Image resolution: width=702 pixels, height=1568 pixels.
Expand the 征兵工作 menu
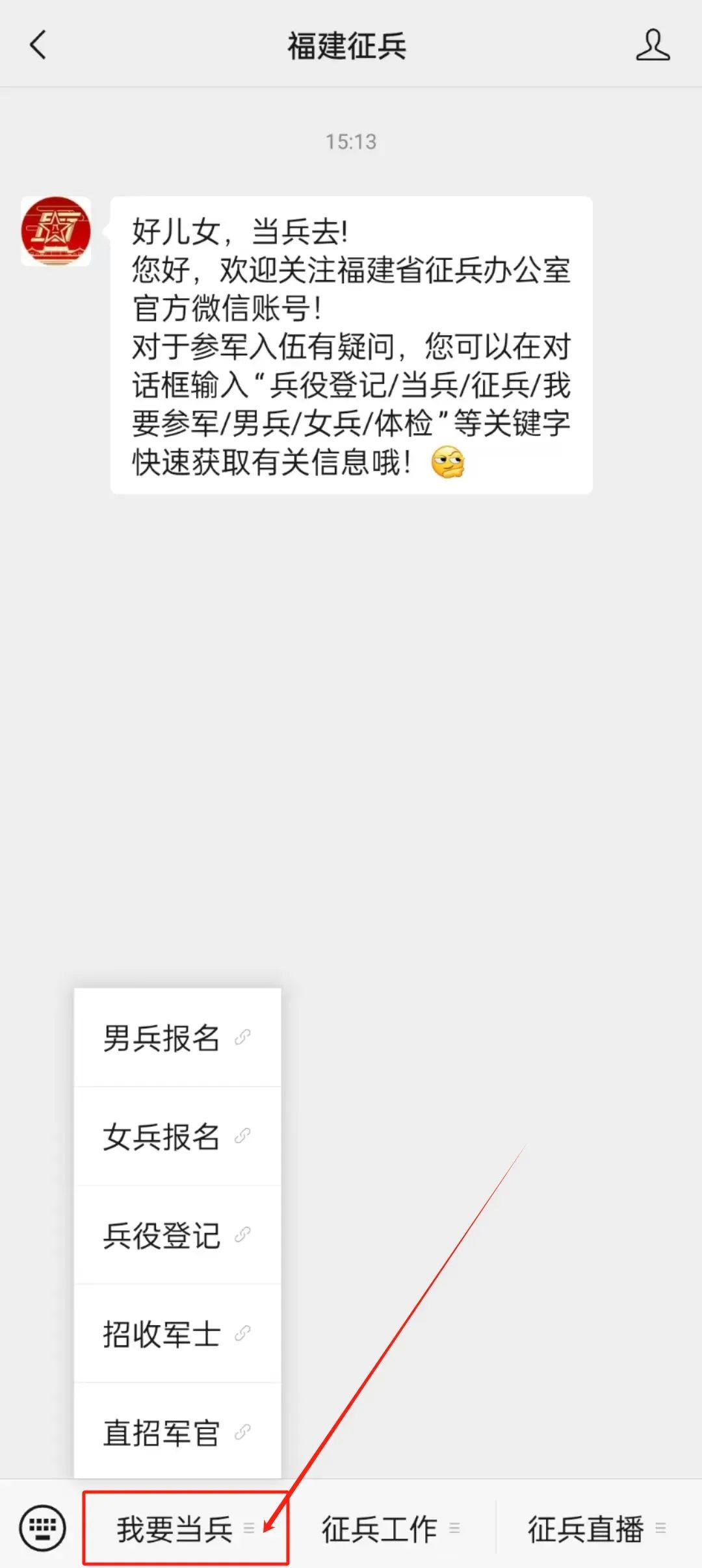[391, 1528]
